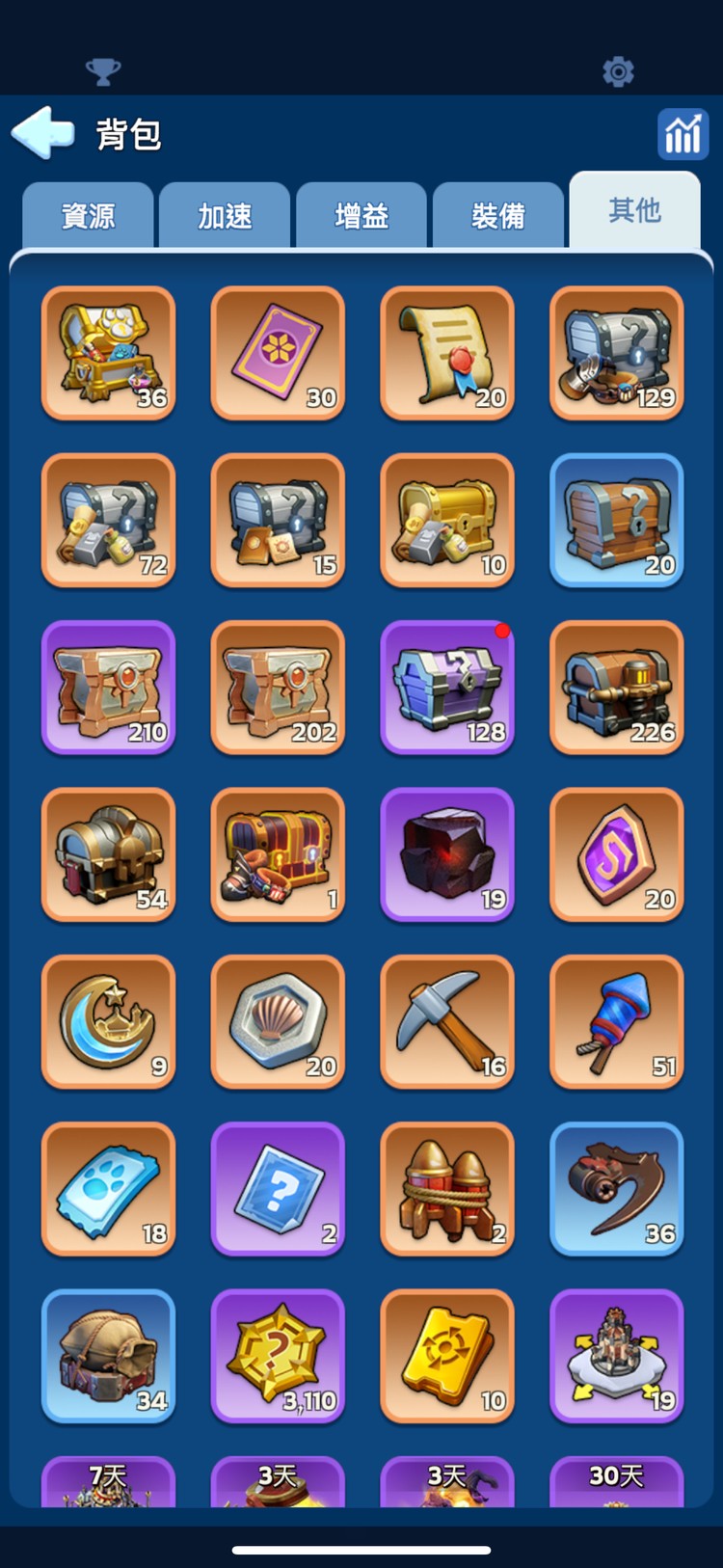Switch to the 資源 tab
This screenshot has height=1568, width=723.
click(88, 215)
